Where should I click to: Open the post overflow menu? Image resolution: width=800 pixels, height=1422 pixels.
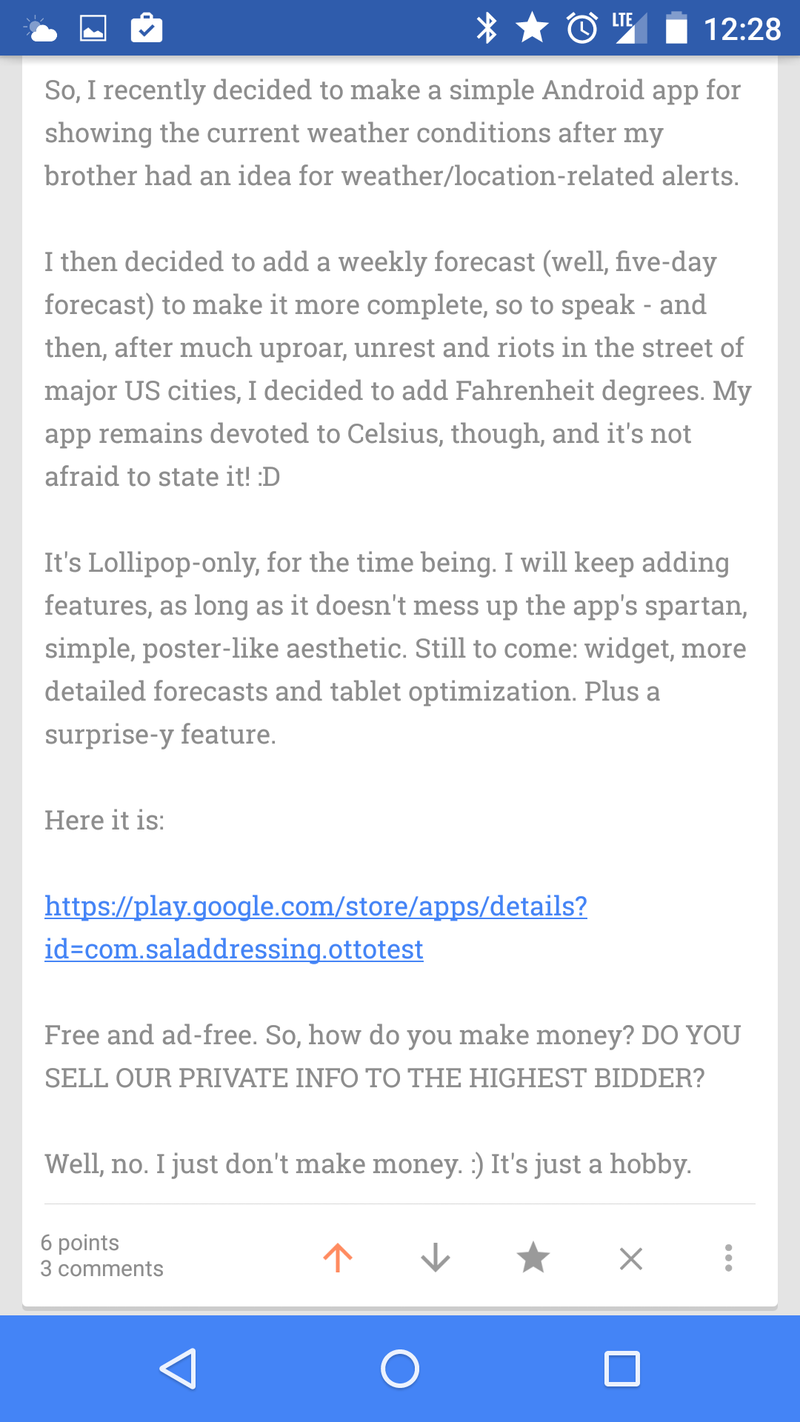[729, 1257]
